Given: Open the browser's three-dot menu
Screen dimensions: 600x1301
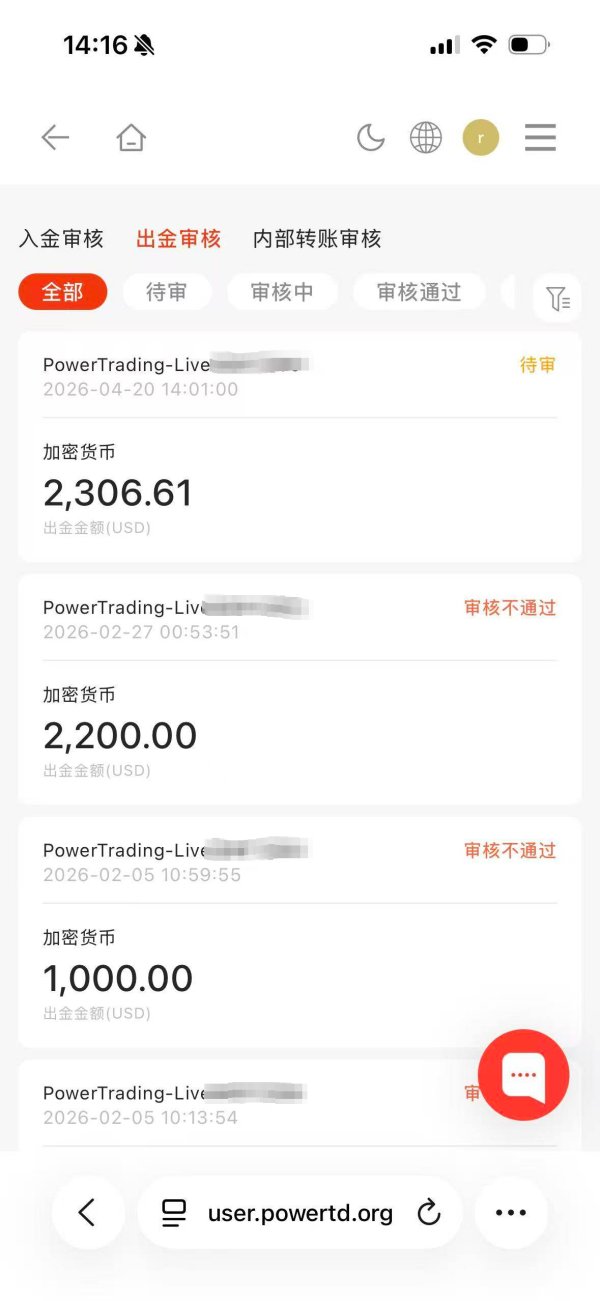Looking at the screenshot, I should (511, 1213).
